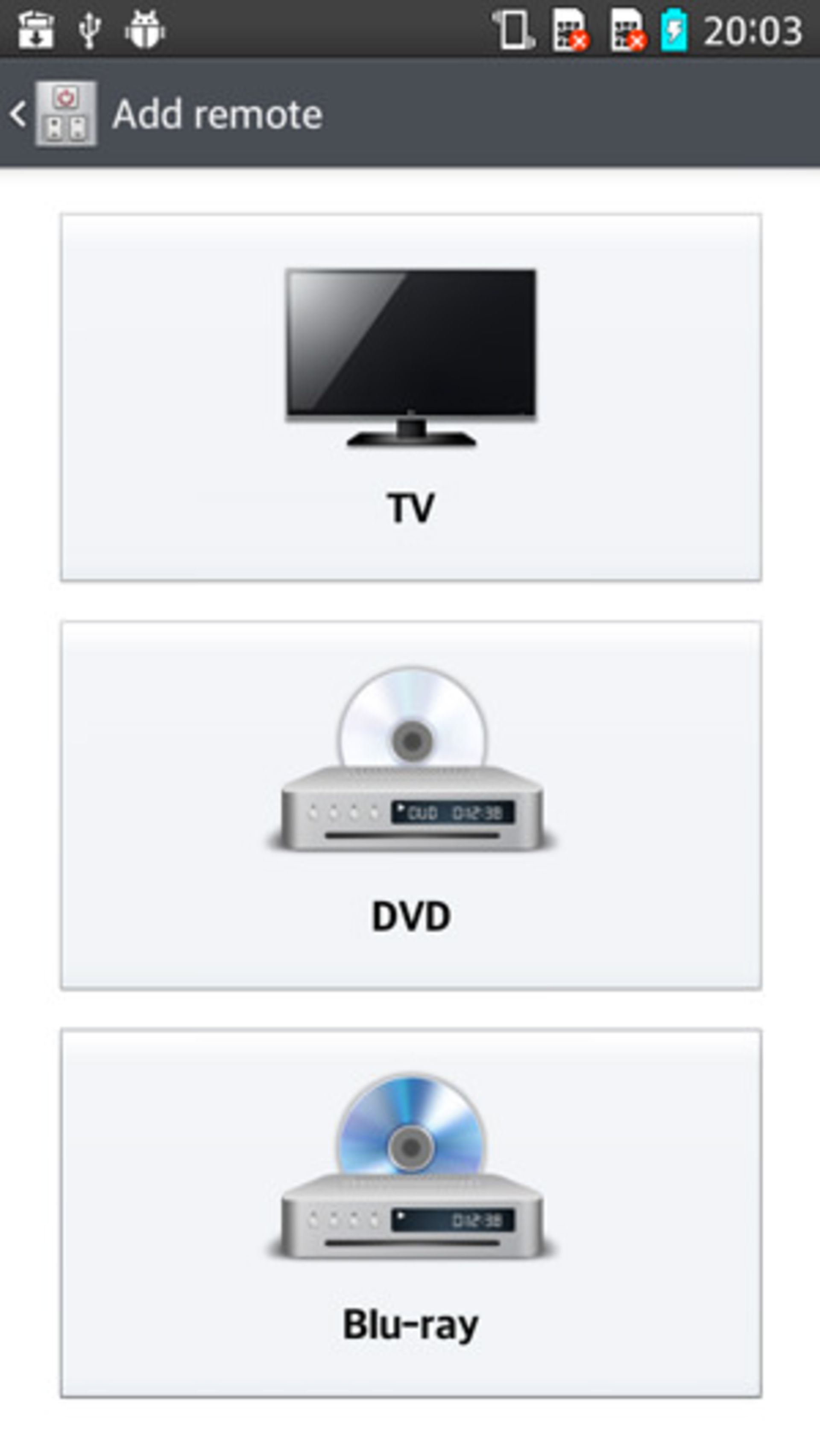Select the TV remote option
This screenshot has height=1456, width=820.
410,397
